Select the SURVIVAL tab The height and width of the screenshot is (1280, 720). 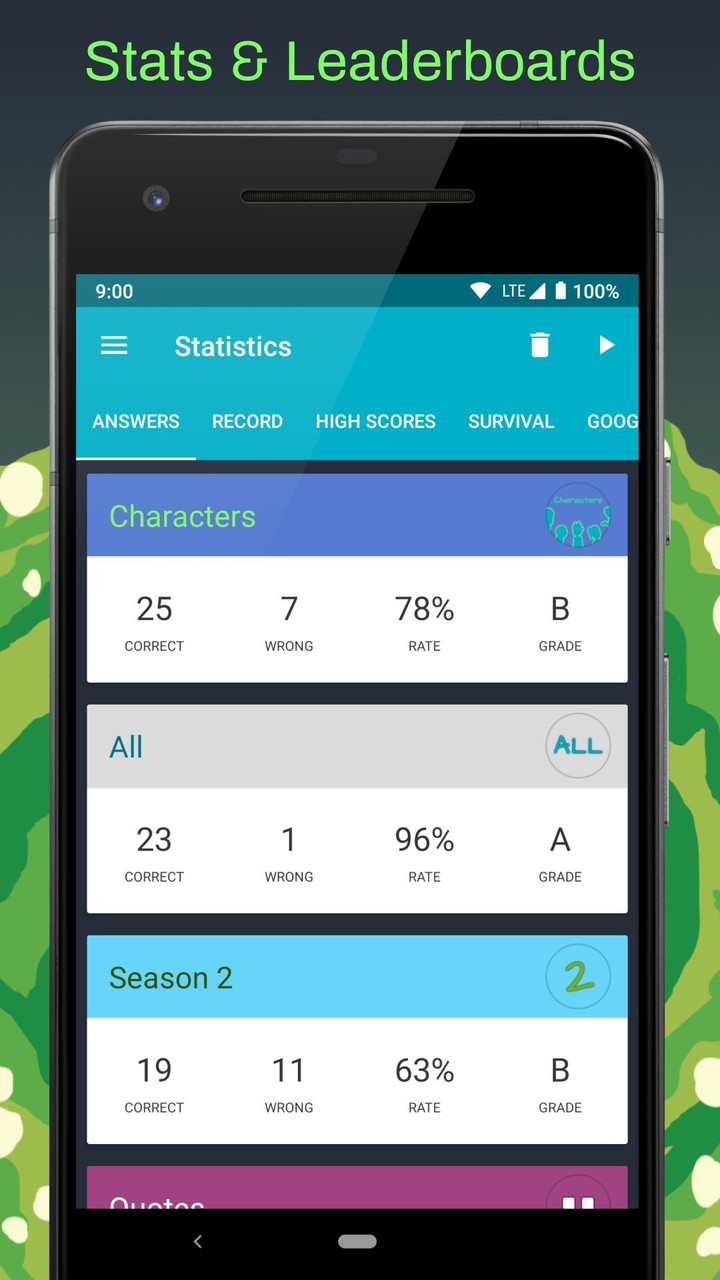coord(511,421)
